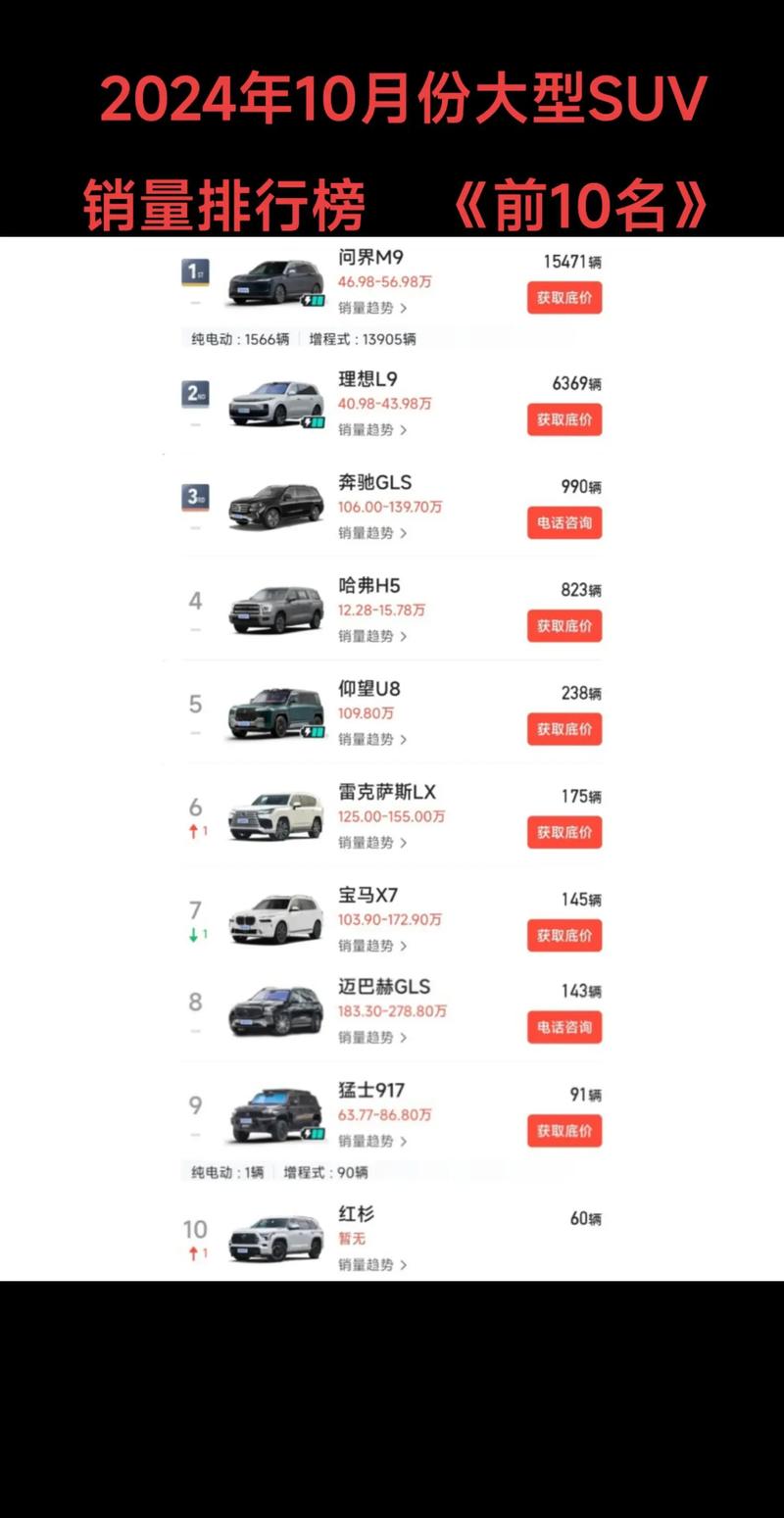Expand 销量趋势 under 红杉
The width and height of the screenshot is (784, 1518).
click(369, 1264)
